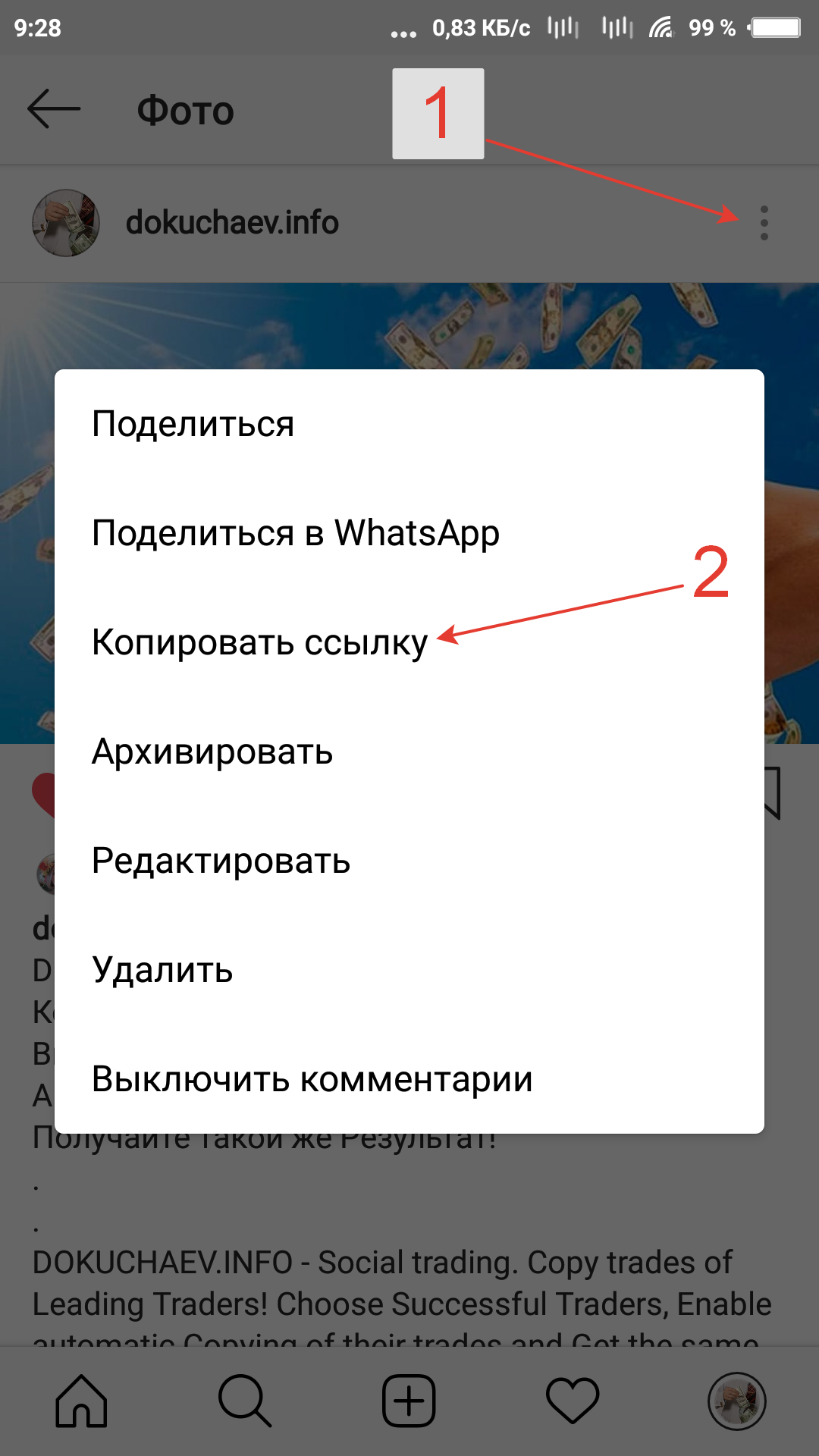Open Редактировать option
Viewport: 819px width, 1456px height.
click(x=221, y=861)
